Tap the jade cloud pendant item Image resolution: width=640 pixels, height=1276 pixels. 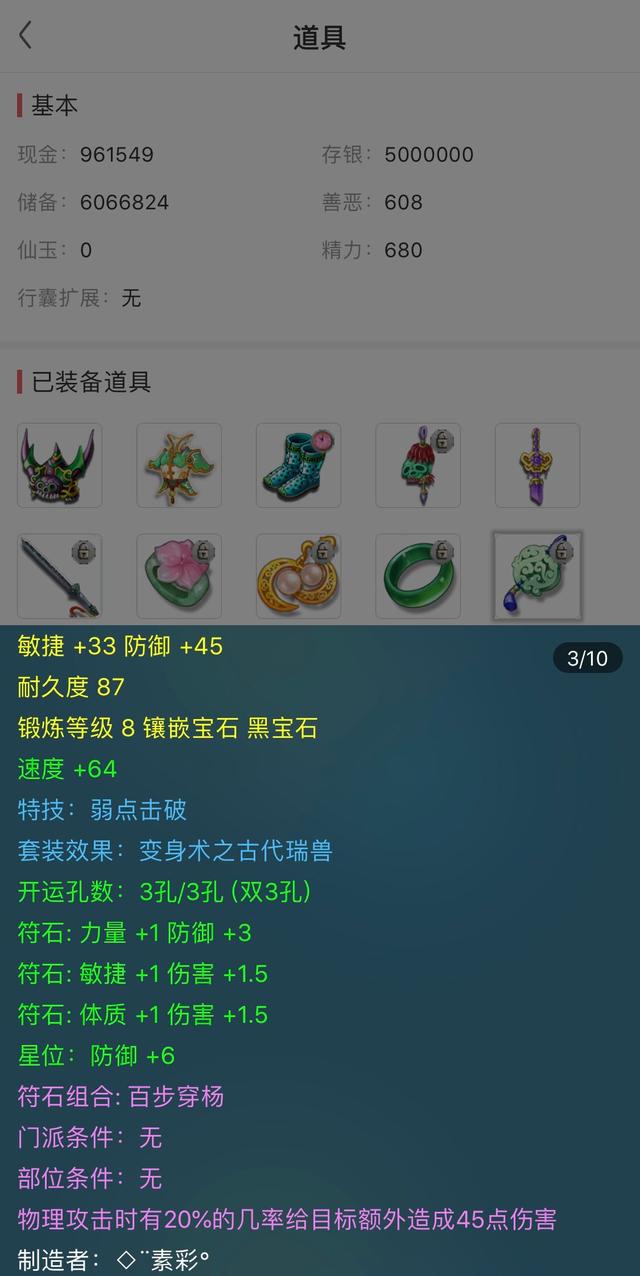pyautogui.click(x=537, y=576)
